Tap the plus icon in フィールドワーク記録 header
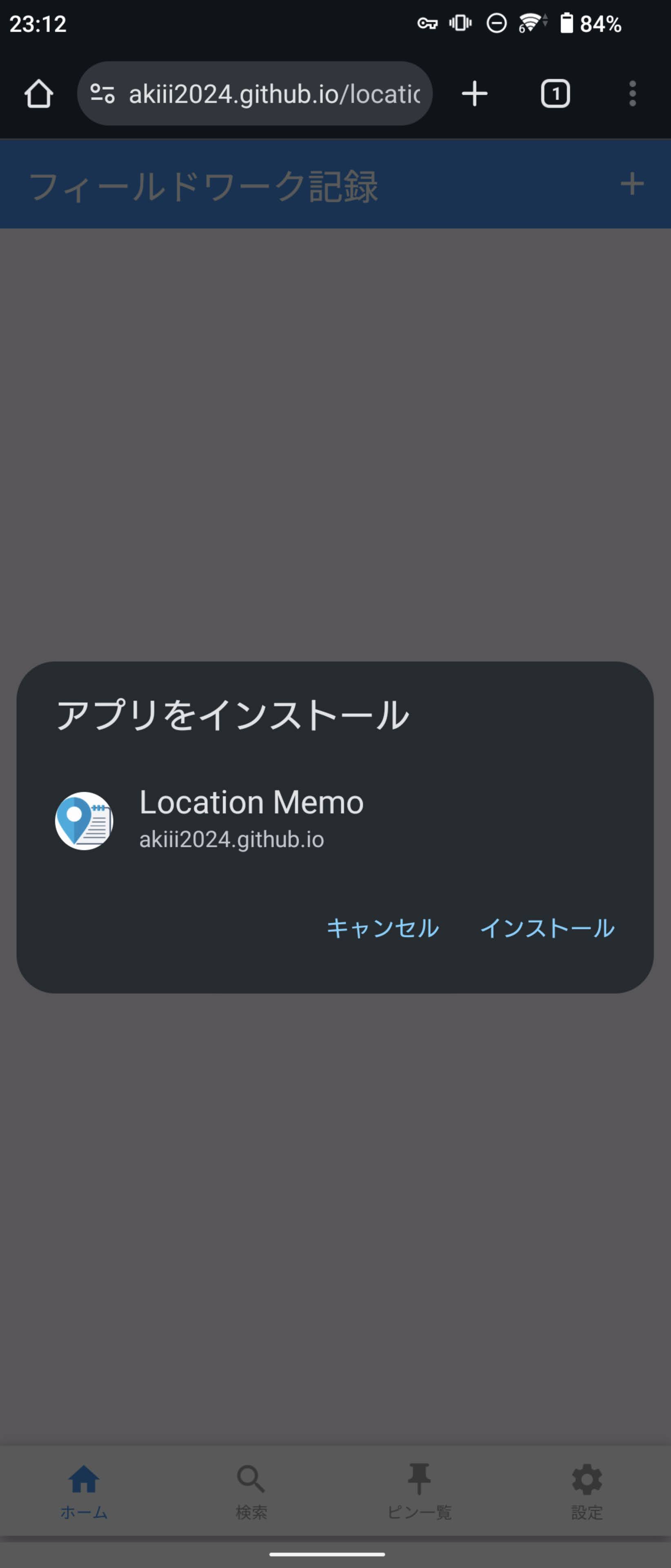Screen dimensions: 671x1568 [633, 183]
